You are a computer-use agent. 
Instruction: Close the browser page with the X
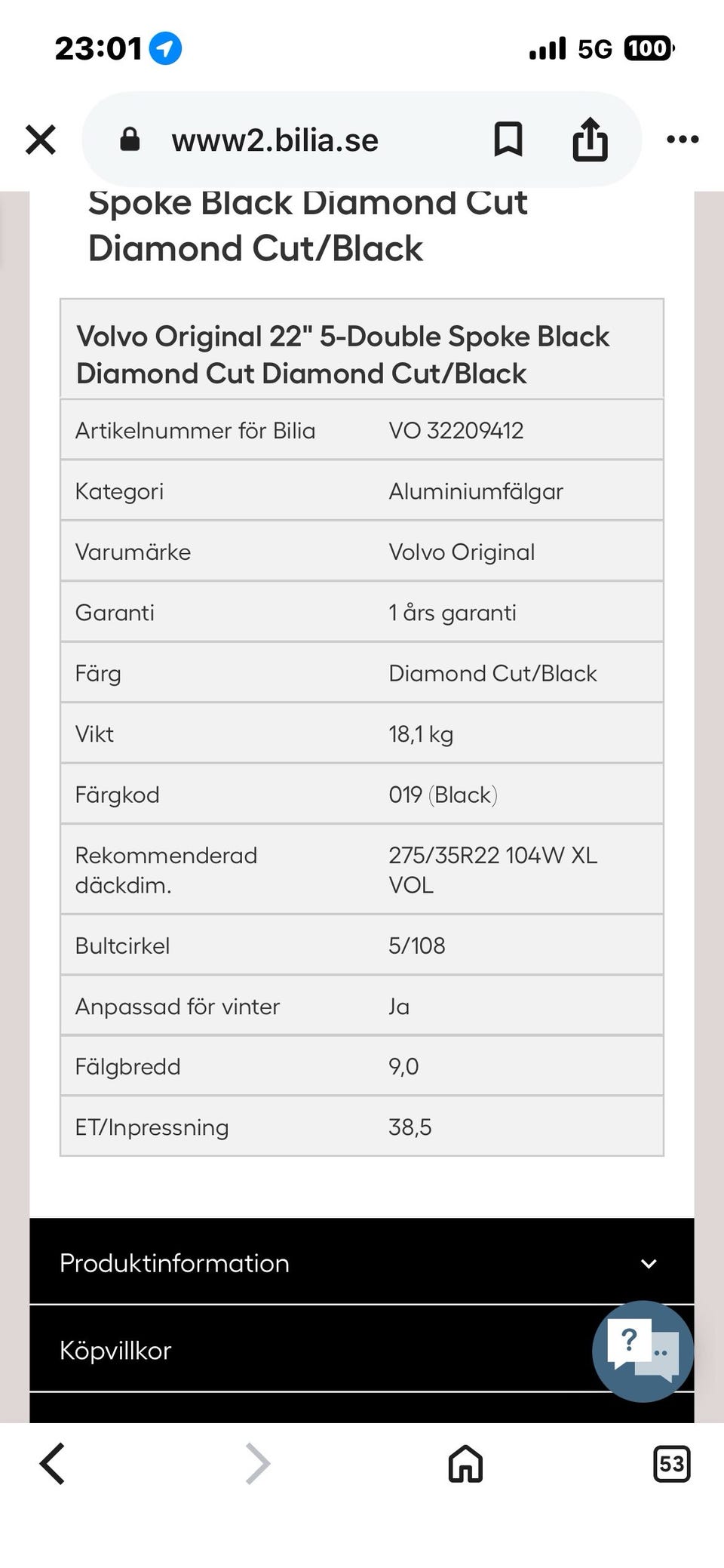point(41,140)
